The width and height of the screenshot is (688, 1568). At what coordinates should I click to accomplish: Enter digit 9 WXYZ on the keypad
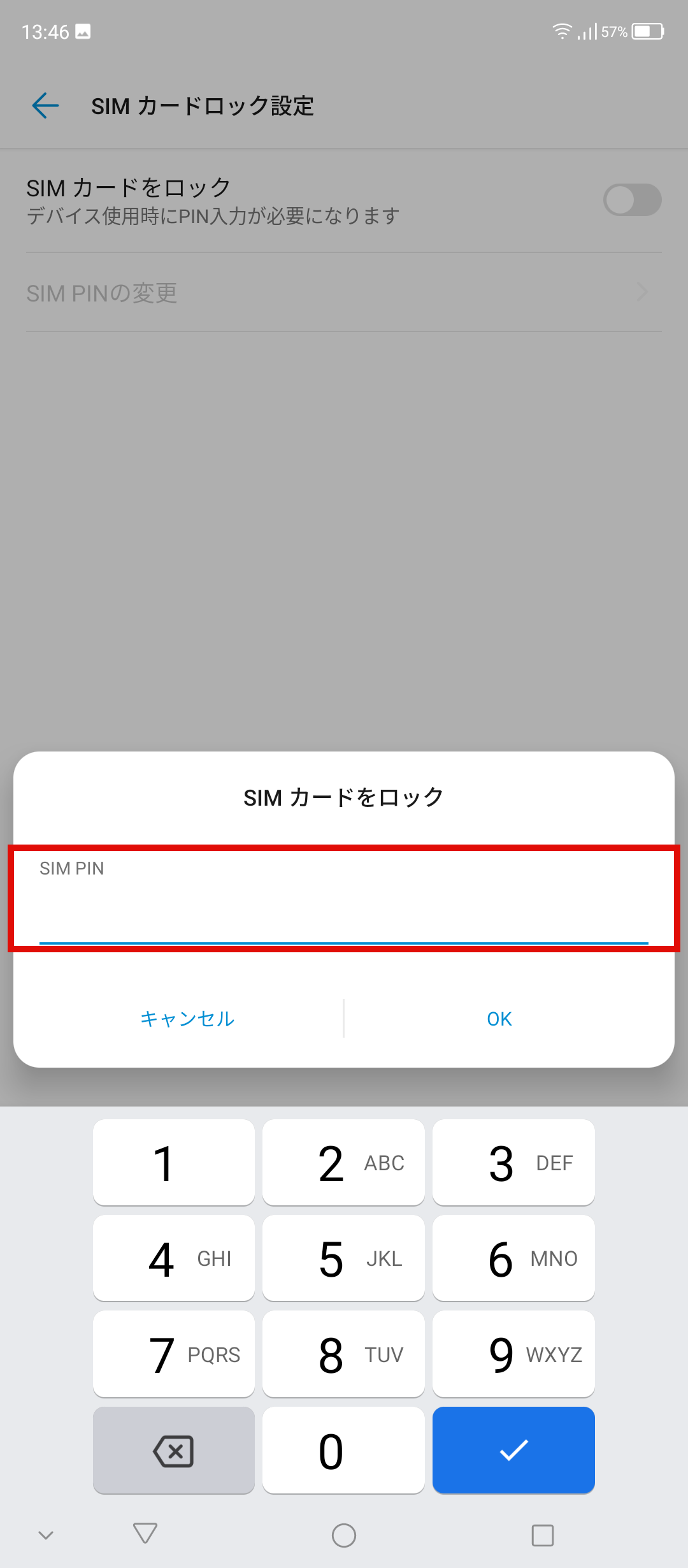click(x=513, y=1354)
